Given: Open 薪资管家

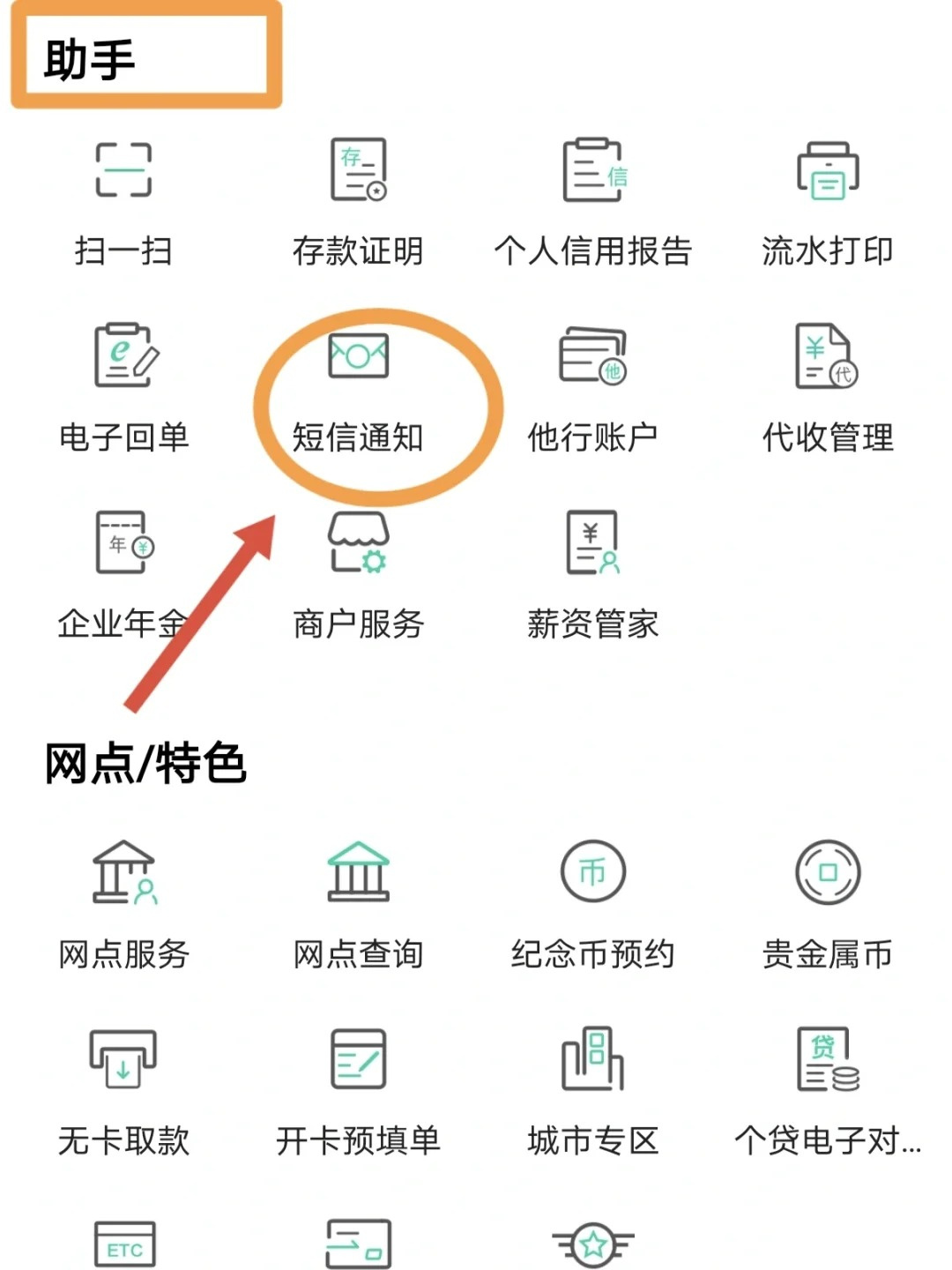Looking at the screenshot, I should pos(592,573).
